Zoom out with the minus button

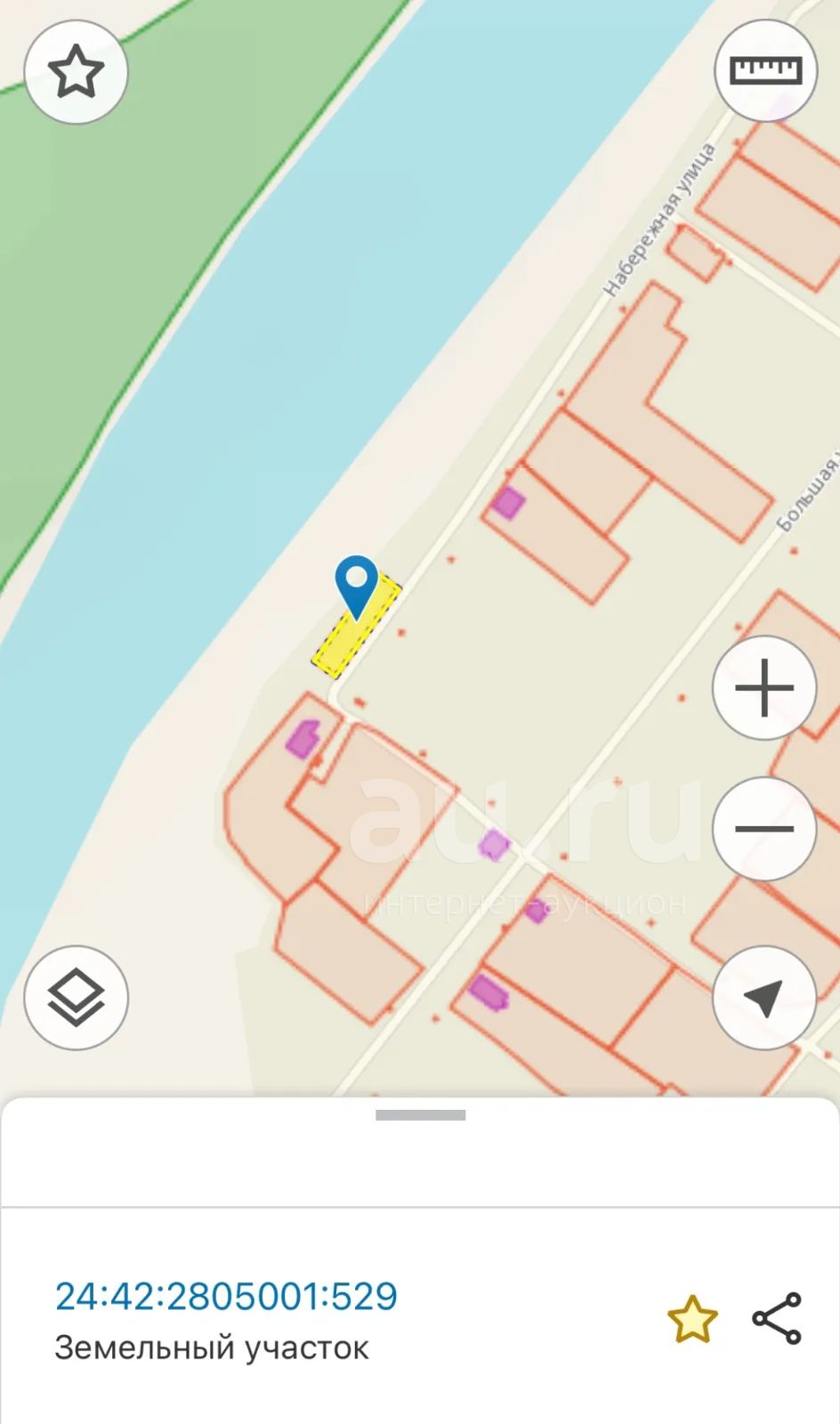[x=764, y=829]
